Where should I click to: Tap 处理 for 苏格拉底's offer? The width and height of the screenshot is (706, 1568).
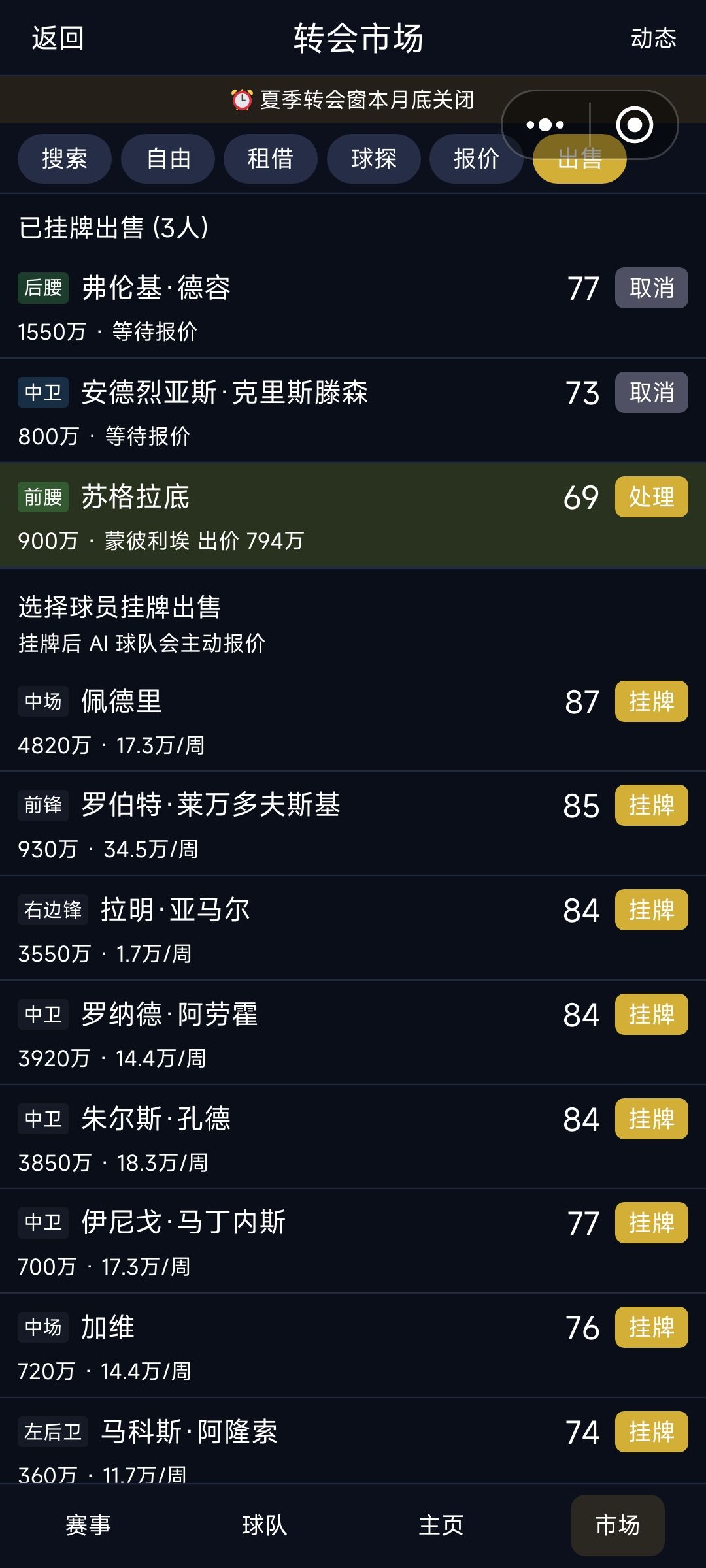point(651,497)
